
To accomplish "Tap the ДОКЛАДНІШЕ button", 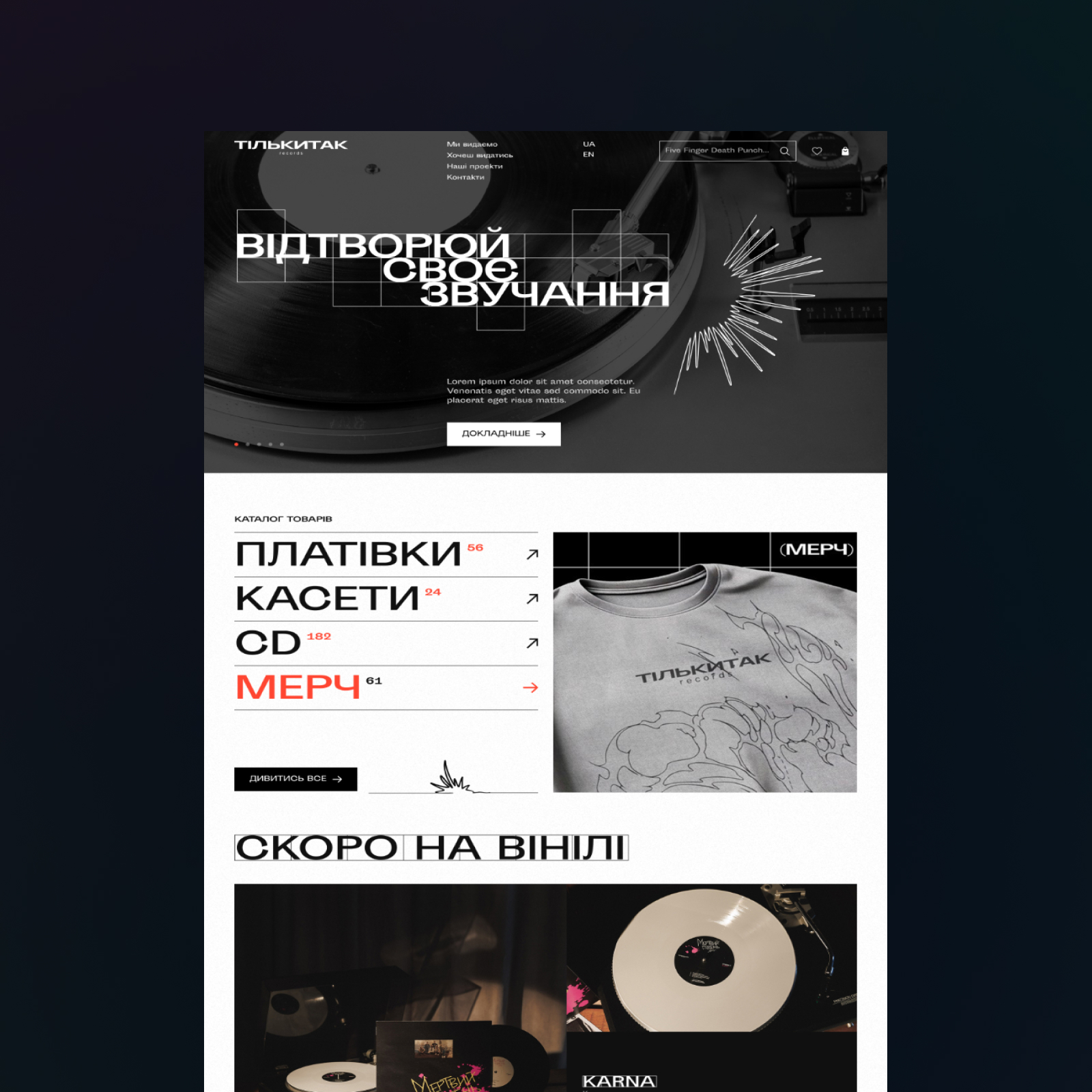I will (503, 433).
